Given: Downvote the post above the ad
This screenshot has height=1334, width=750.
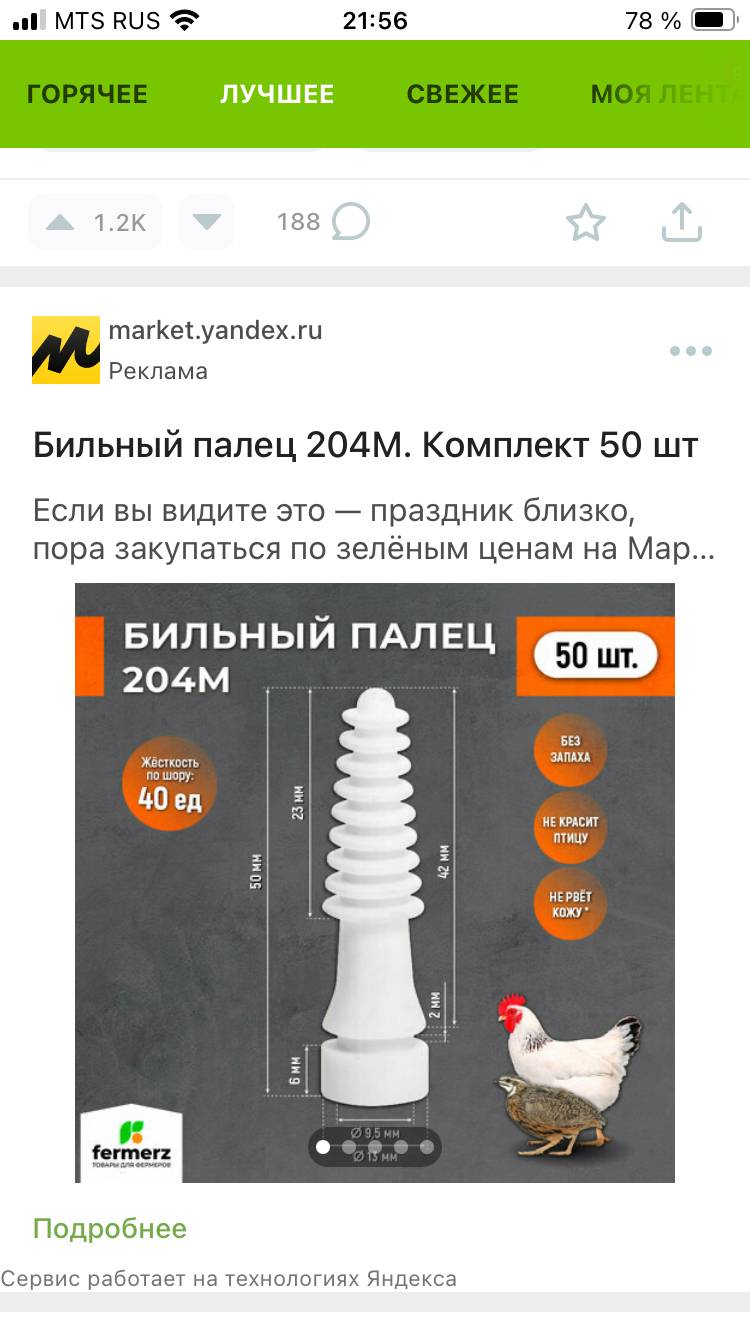Looking at the screenshot, I should pyautogui.click(x=207, y=222).
